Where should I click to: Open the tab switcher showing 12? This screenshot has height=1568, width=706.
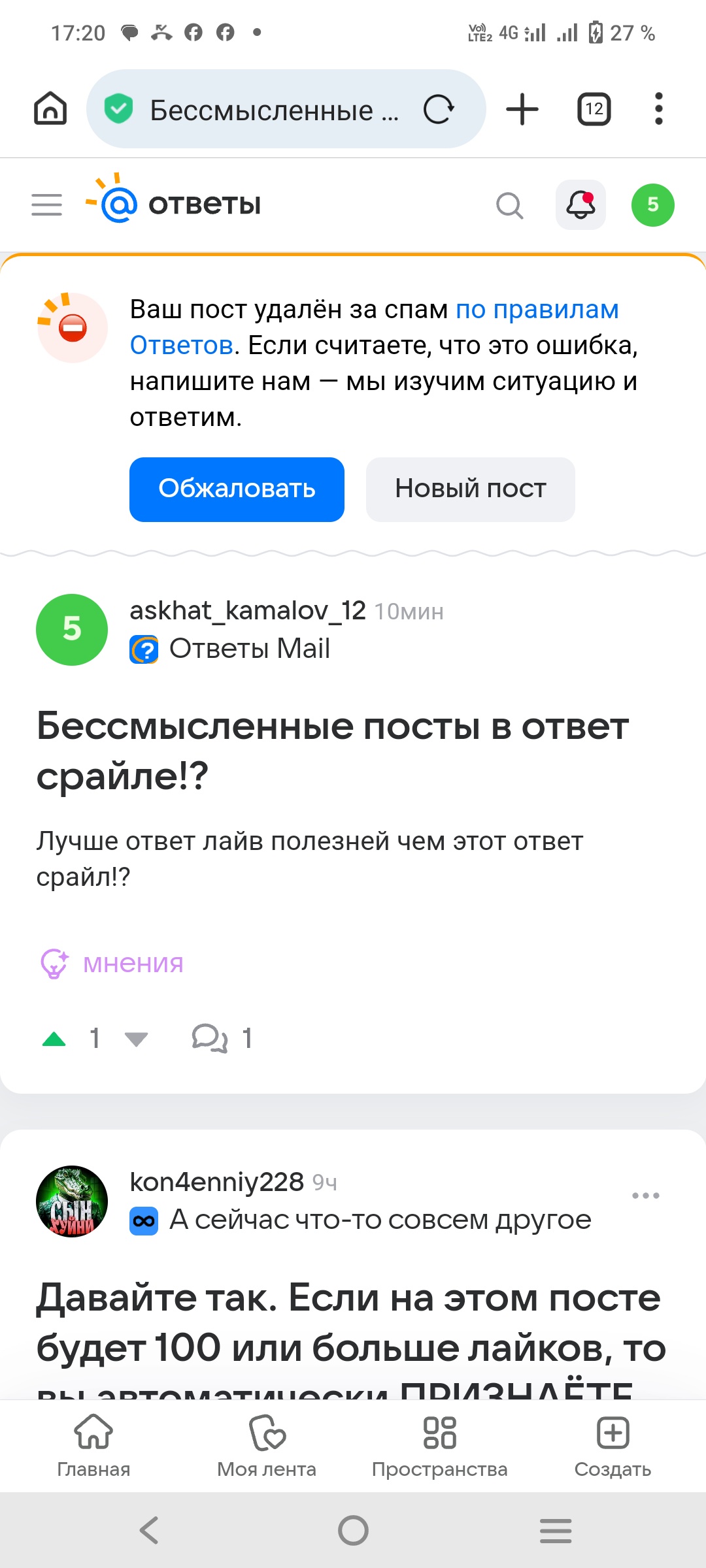[594, 109]
